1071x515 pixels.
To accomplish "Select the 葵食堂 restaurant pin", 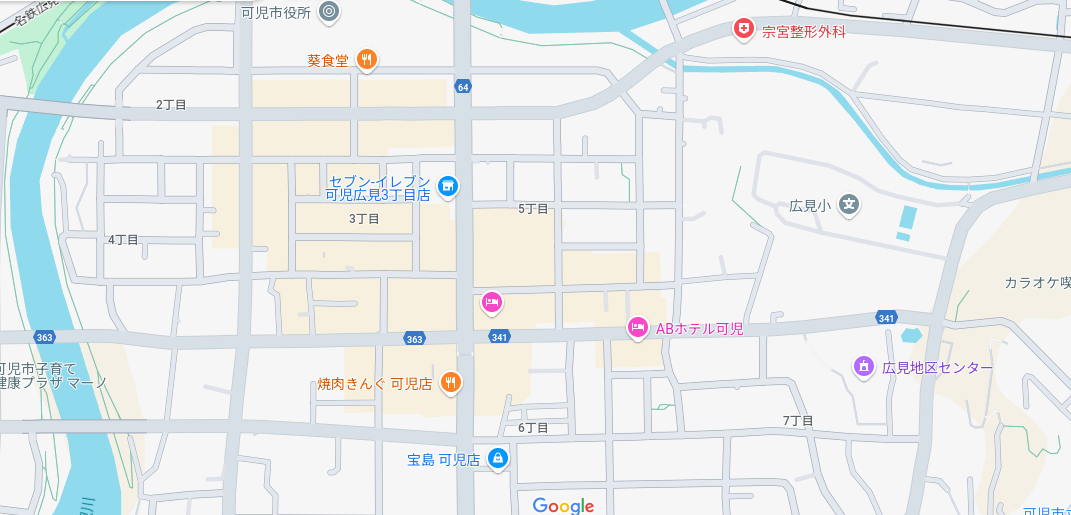I will tap(367, 60).
